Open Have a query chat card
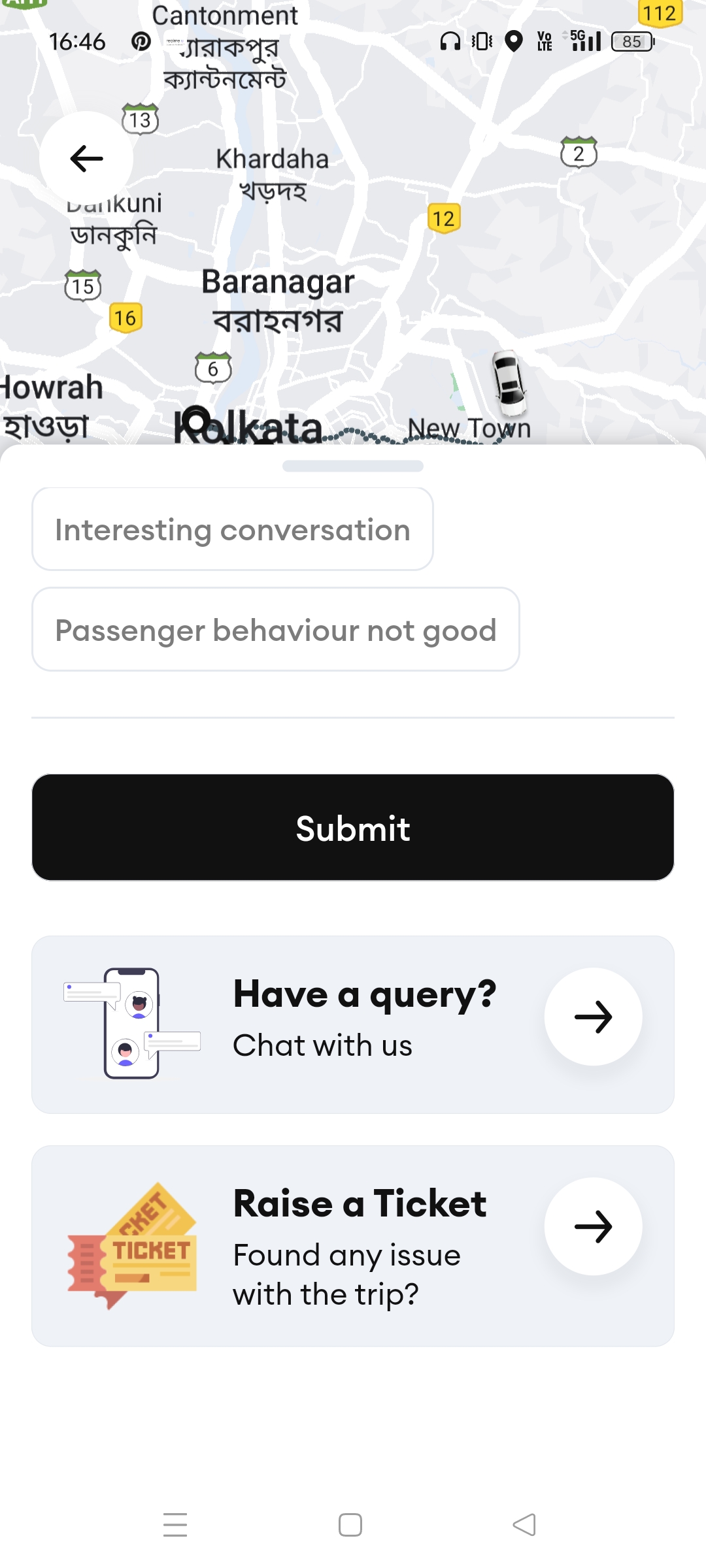The image size is (706, 1568). tap(353, 1024)
